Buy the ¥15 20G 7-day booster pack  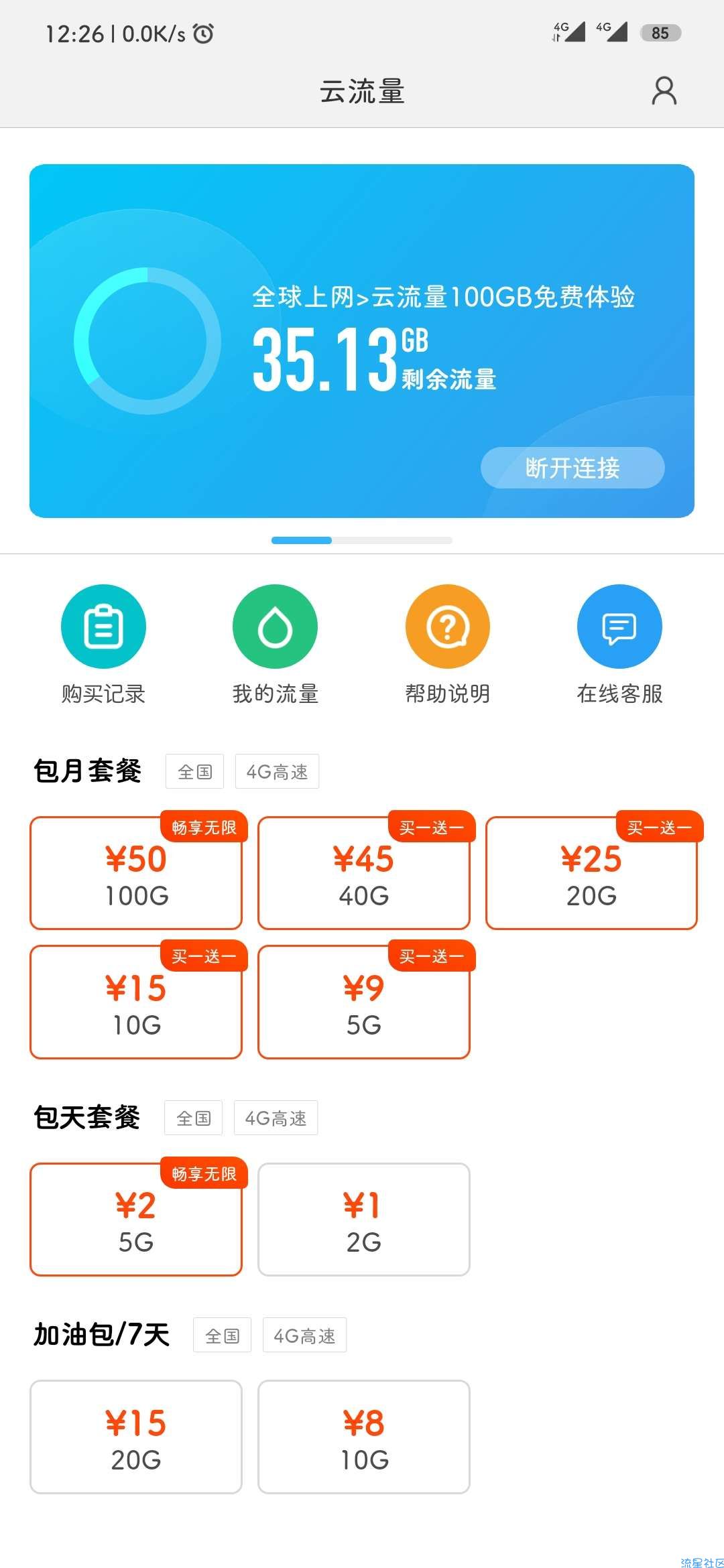click(136, 1437)
